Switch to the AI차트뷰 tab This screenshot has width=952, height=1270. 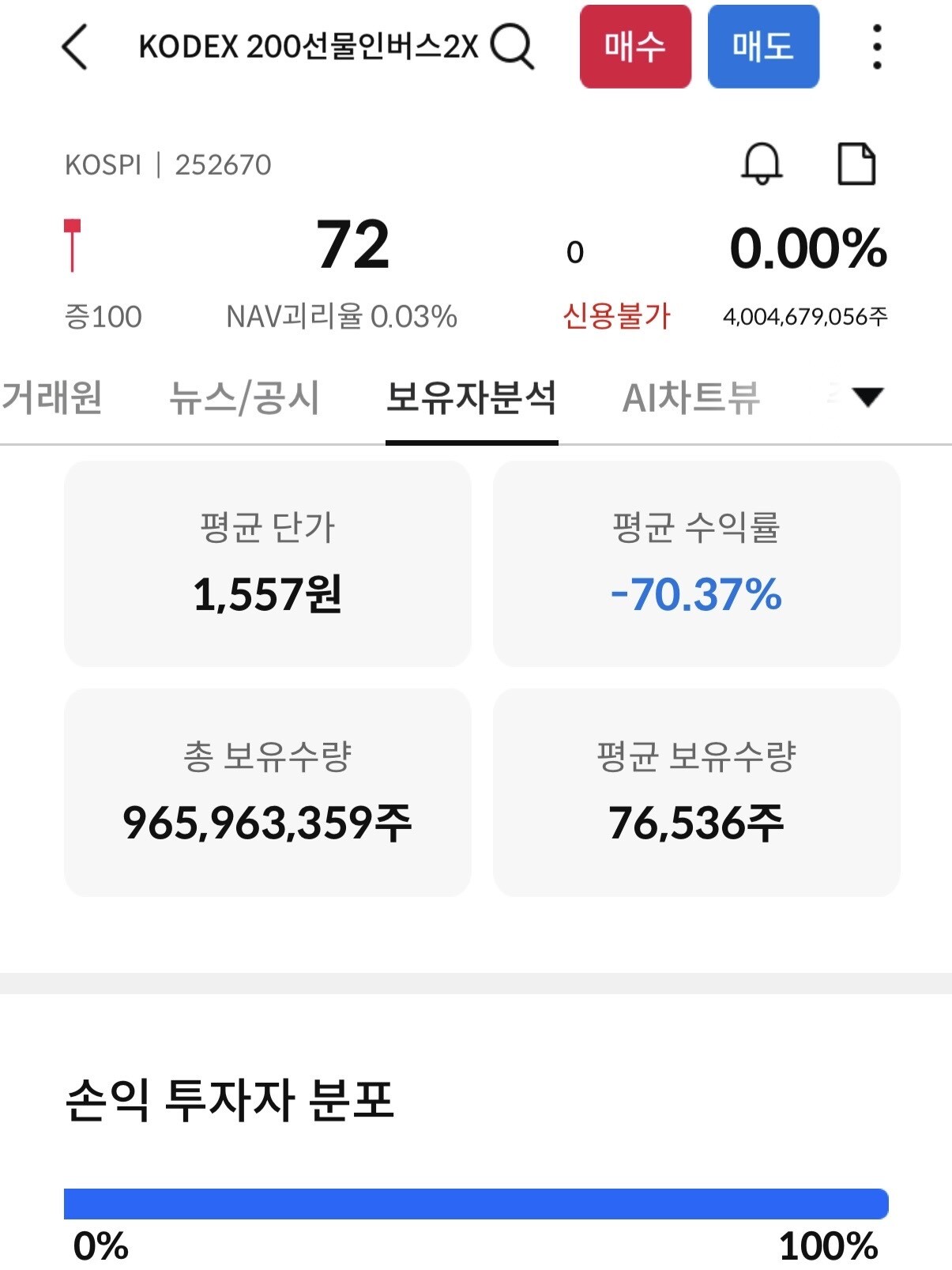click(x=691, y=397)
